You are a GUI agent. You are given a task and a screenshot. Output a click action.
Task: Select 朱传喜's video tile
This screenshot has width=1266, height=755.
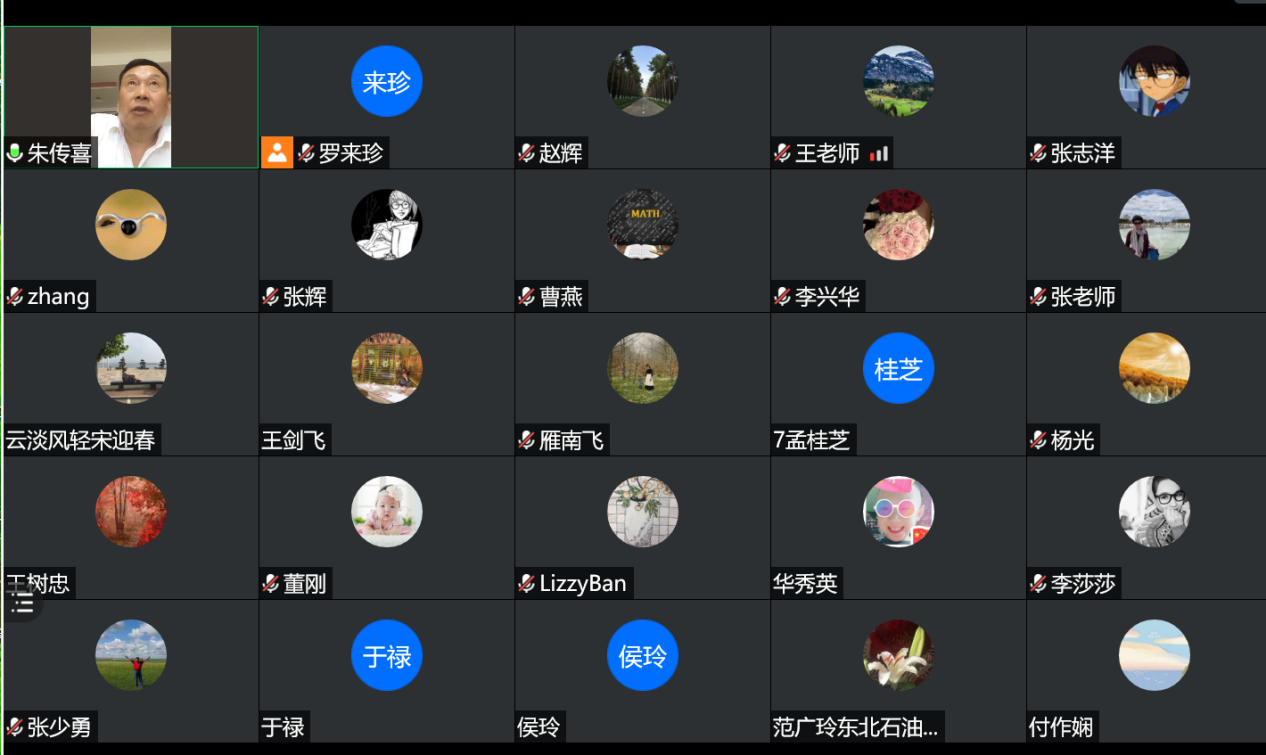131,97
